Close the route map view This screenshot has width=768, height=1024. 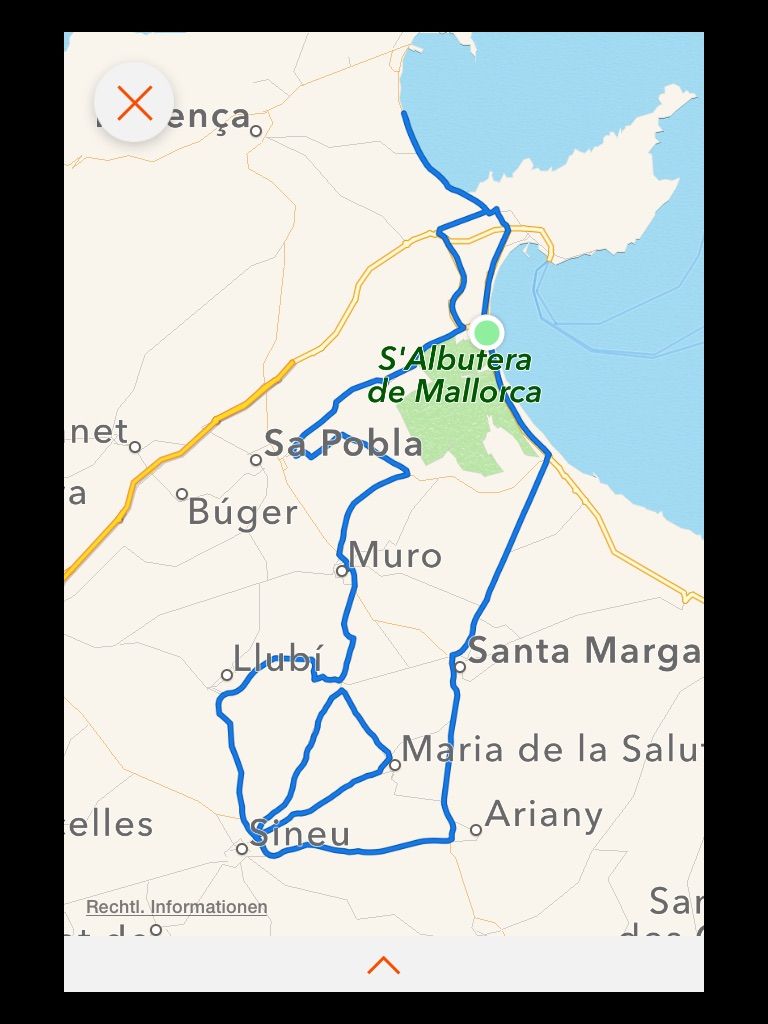click(134, 102)
